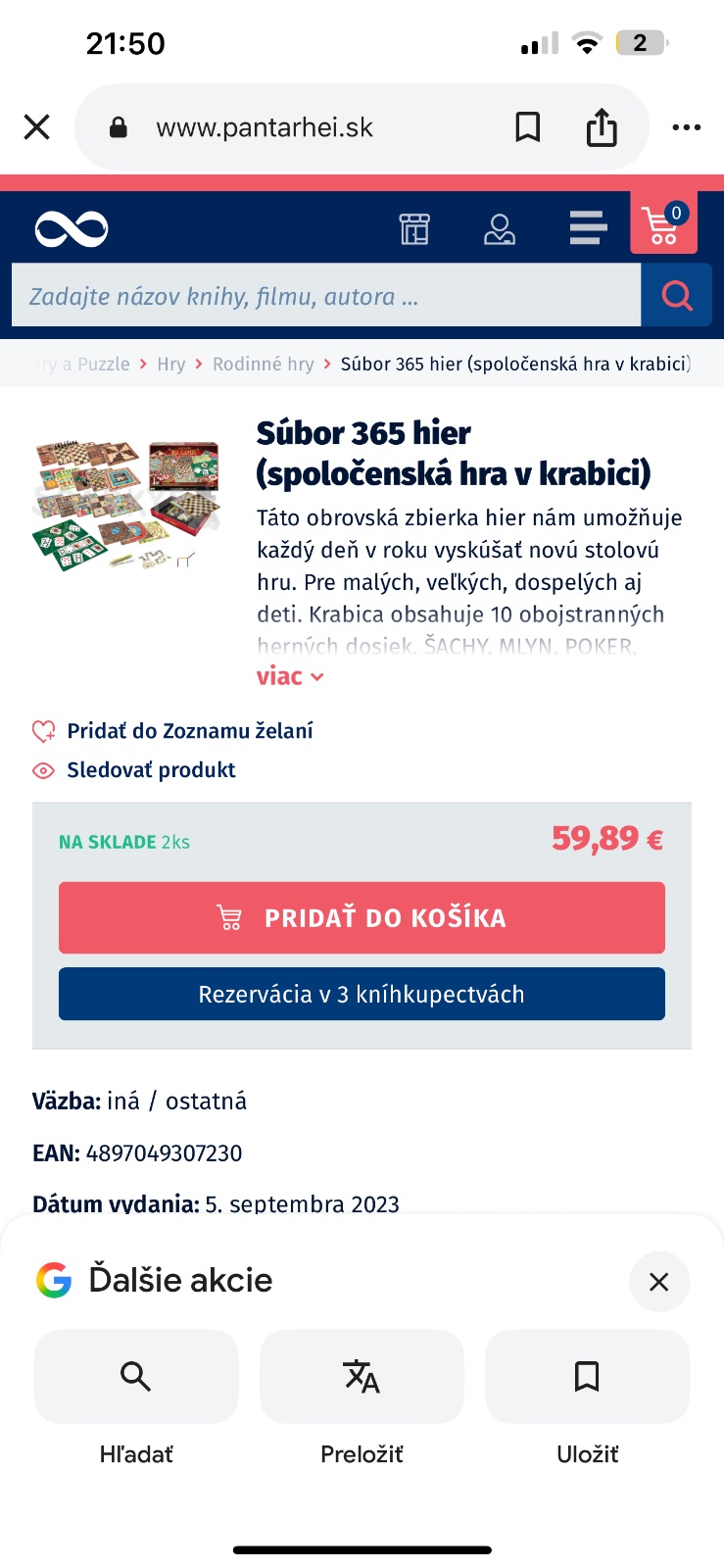Submit search with the magnifier button
This screenshot has height=1568, width=724.
[676, 295]
